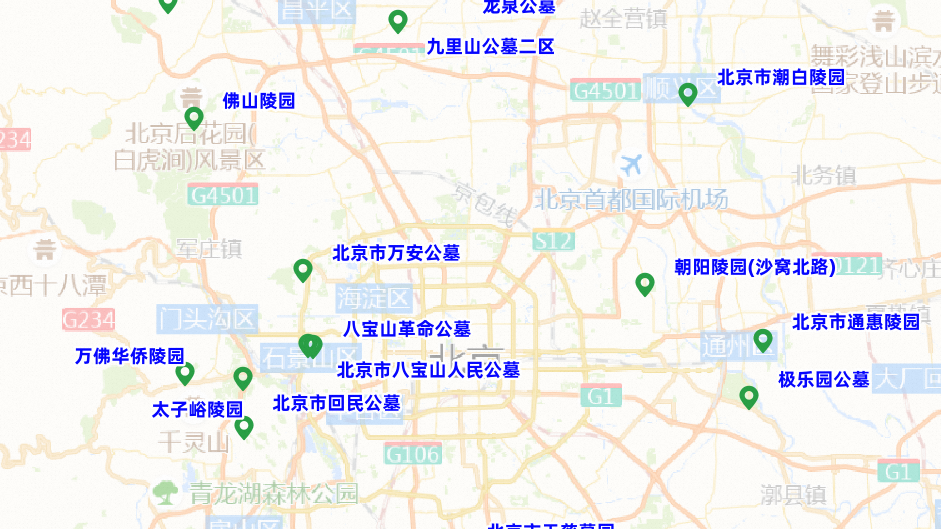The image size is (941, 529).
Task: Select the 九里山公墓二区 map pin
Action: (398, 21)
